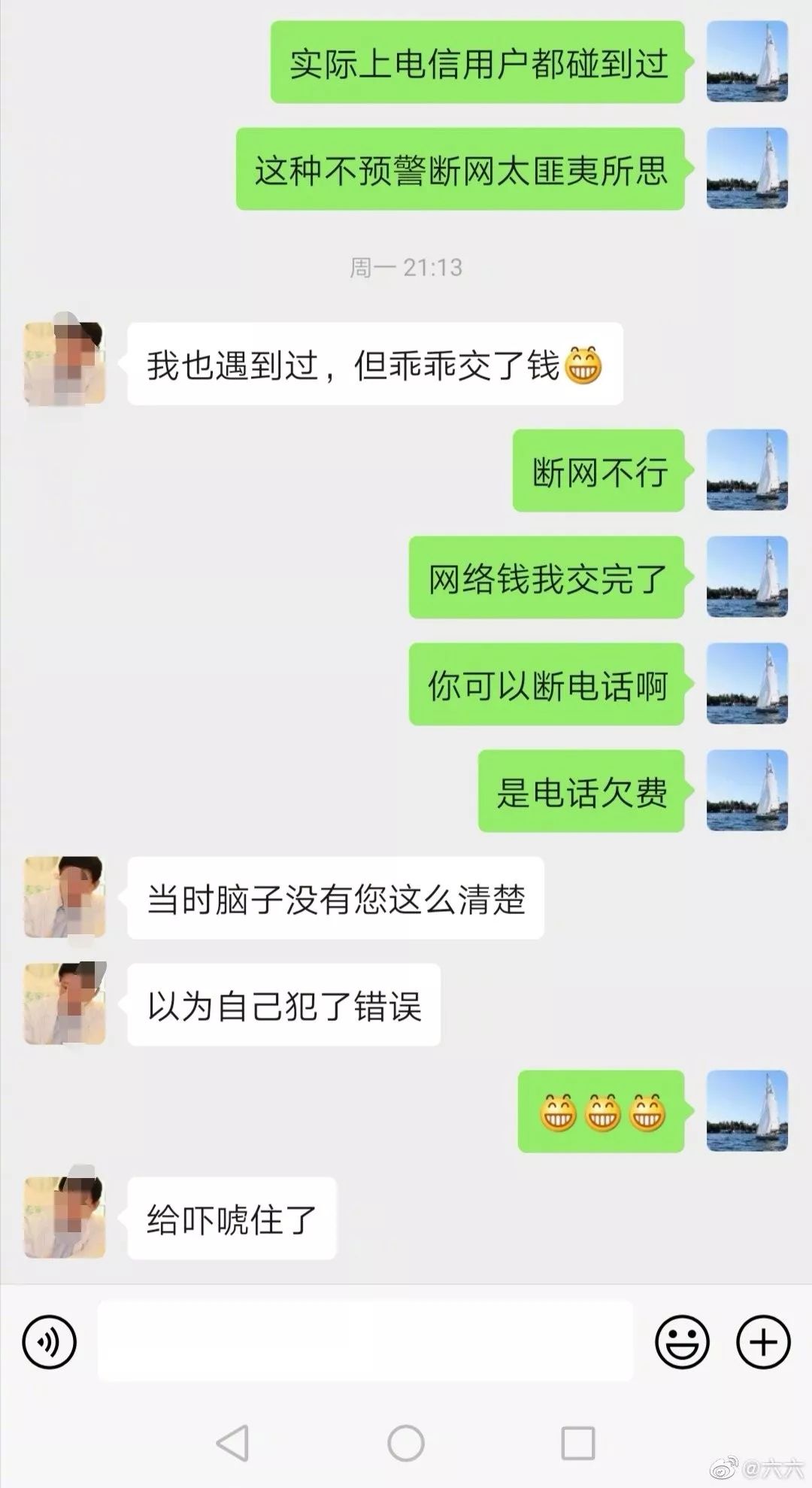Viewport: 812px width, 1488px height.
Task: Select the '断网不行' message bubble
Action: (598, 472)
